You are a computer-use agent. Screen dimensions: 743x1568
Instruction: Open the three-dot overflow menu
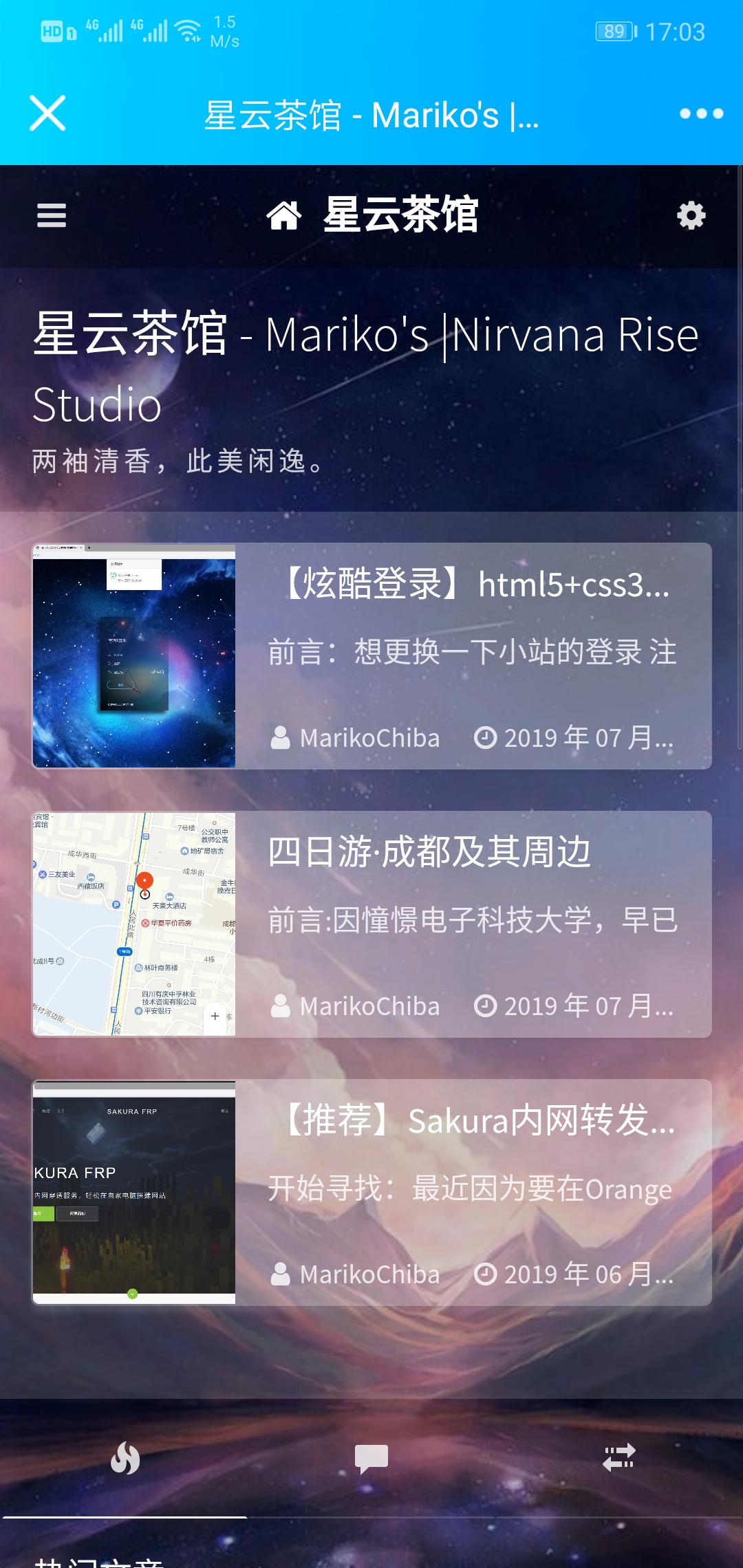click(701, 113)
